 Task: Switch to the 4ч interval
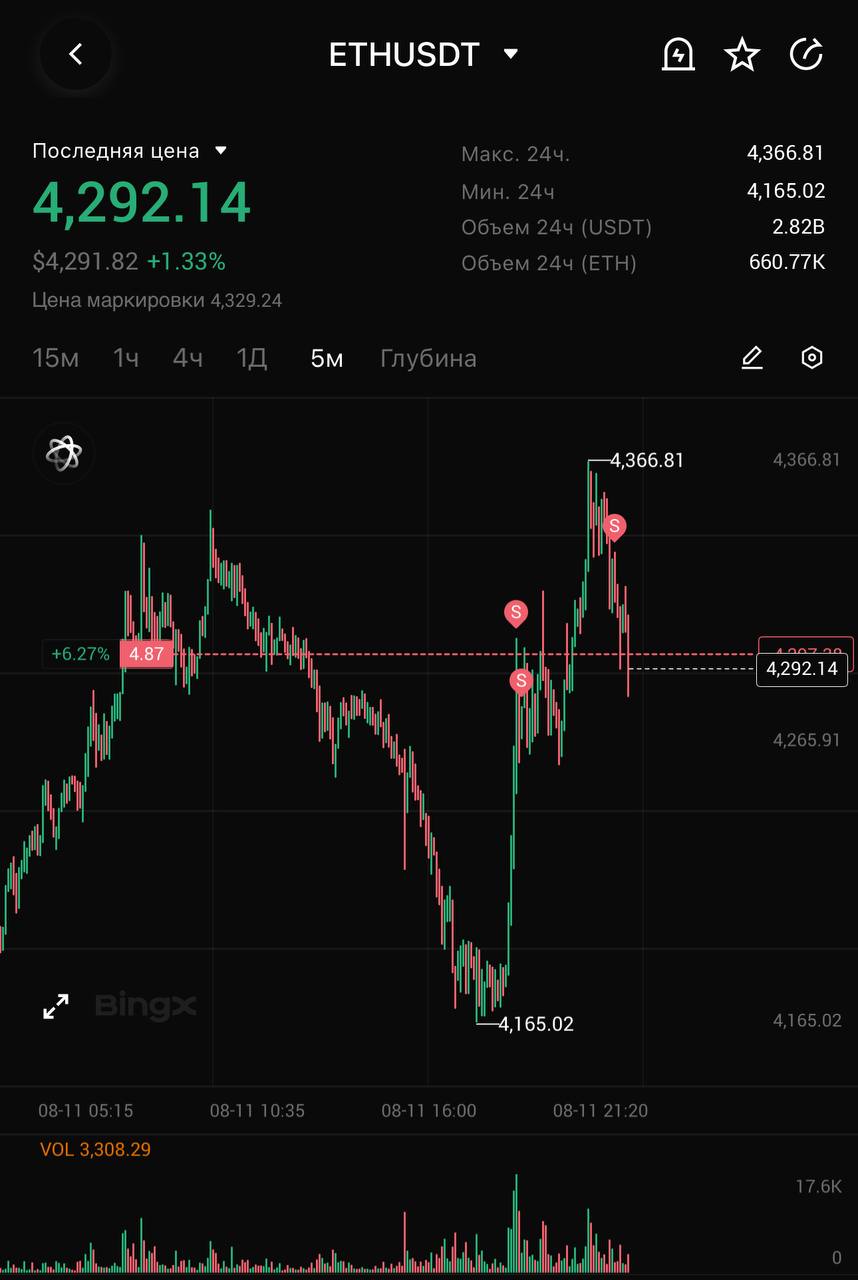pyautogui.click(x=188, y=358)
